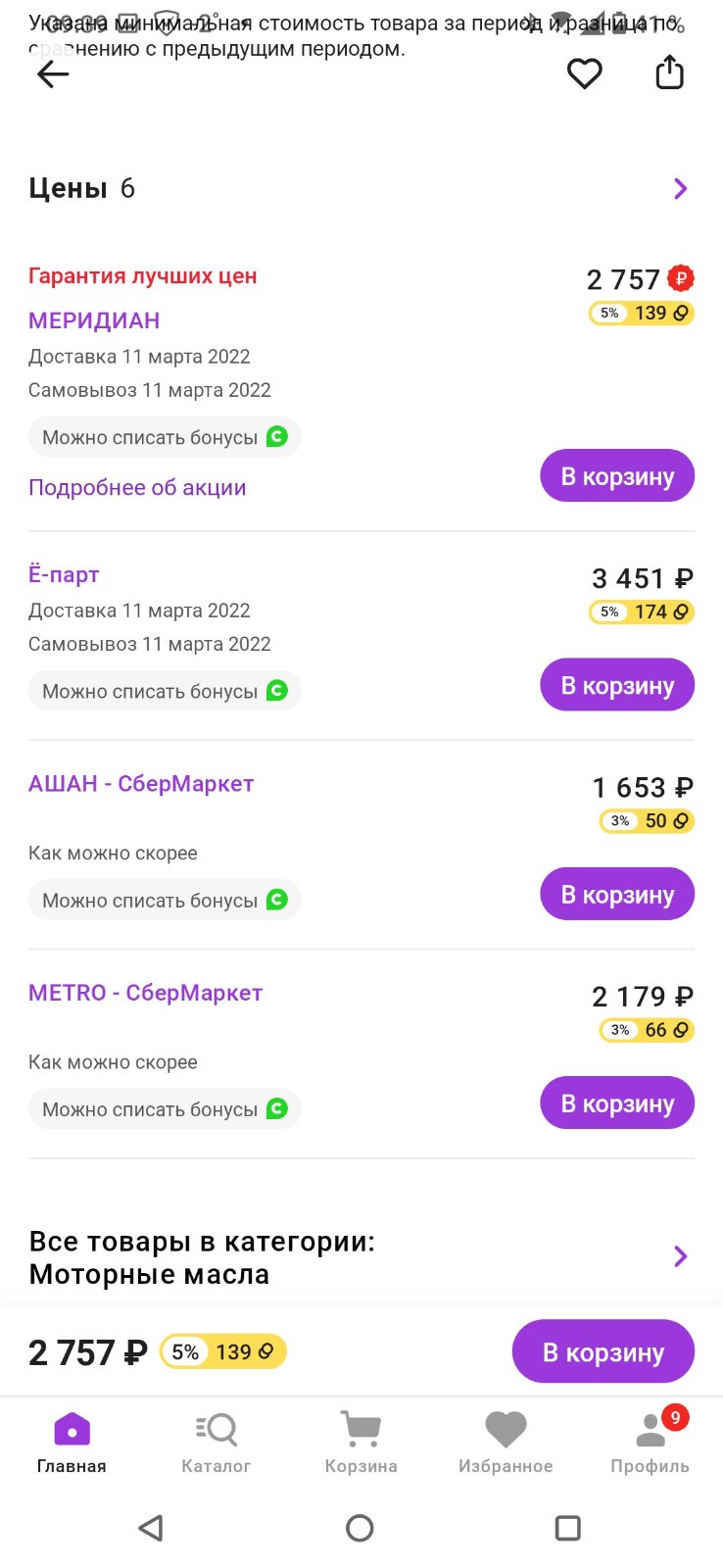Screen dimensions: 723x1568
Task: Expand the Цены section chevron
Action: [681, 188]
